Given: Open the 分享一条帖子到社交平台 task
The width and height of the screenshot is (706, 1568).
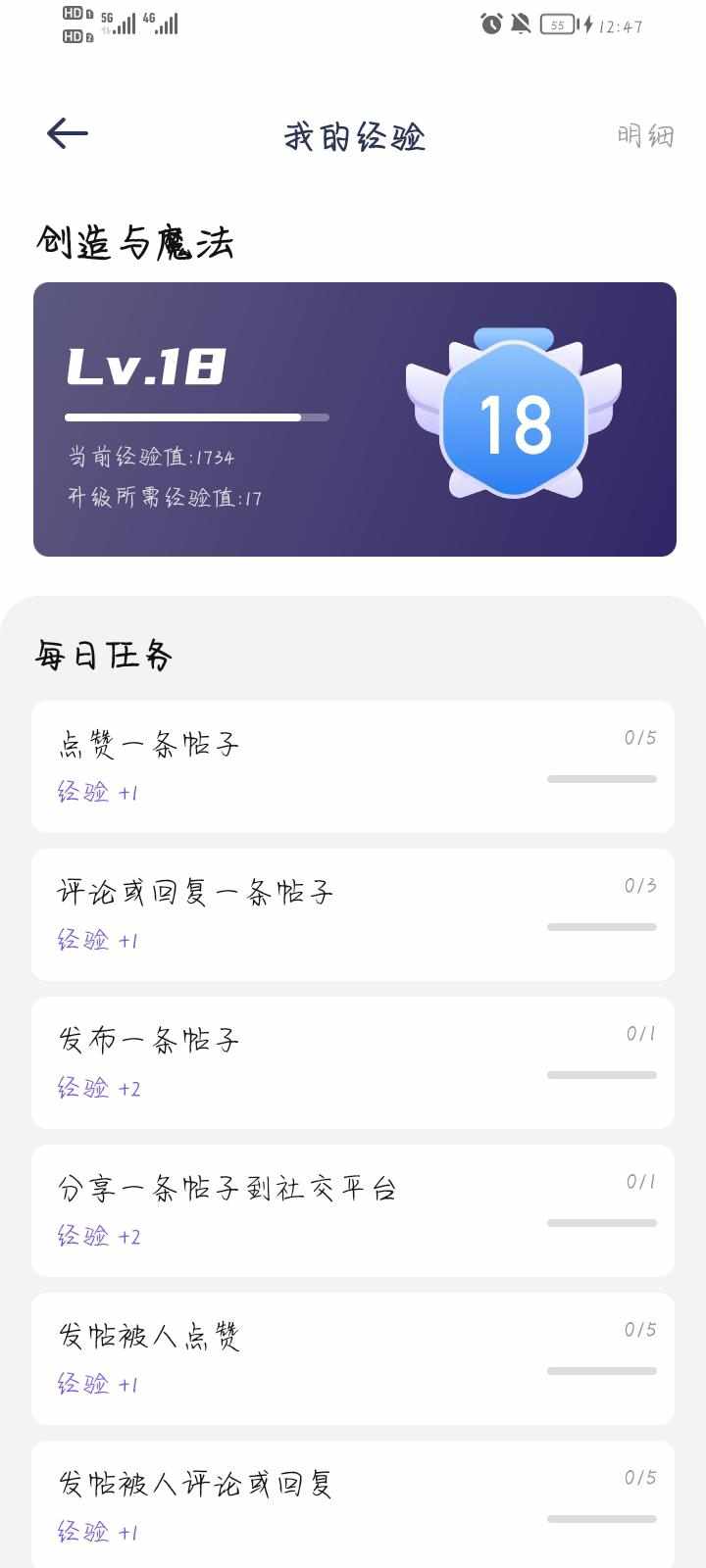Looking at the screenshot, I should (x=353, y=1210).
